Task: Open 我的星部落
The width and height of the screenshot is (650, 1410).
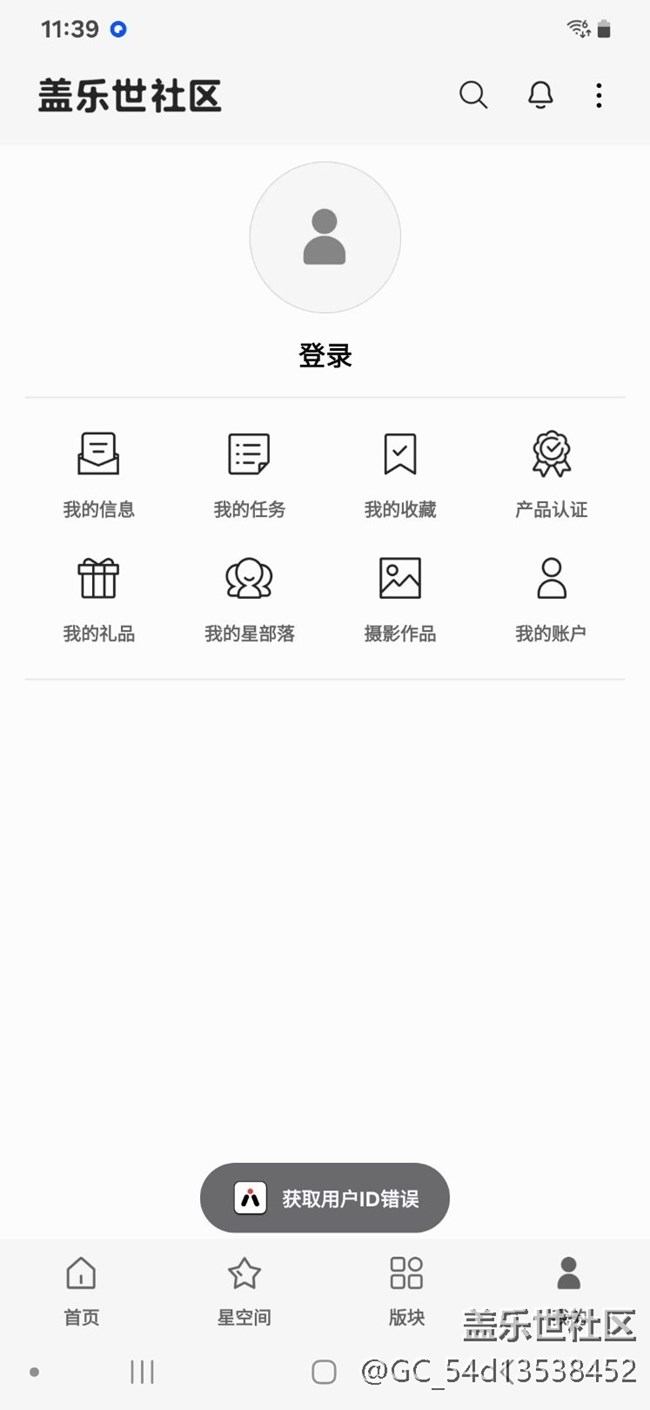Action: pyautogui.click(x=249, y=598)
